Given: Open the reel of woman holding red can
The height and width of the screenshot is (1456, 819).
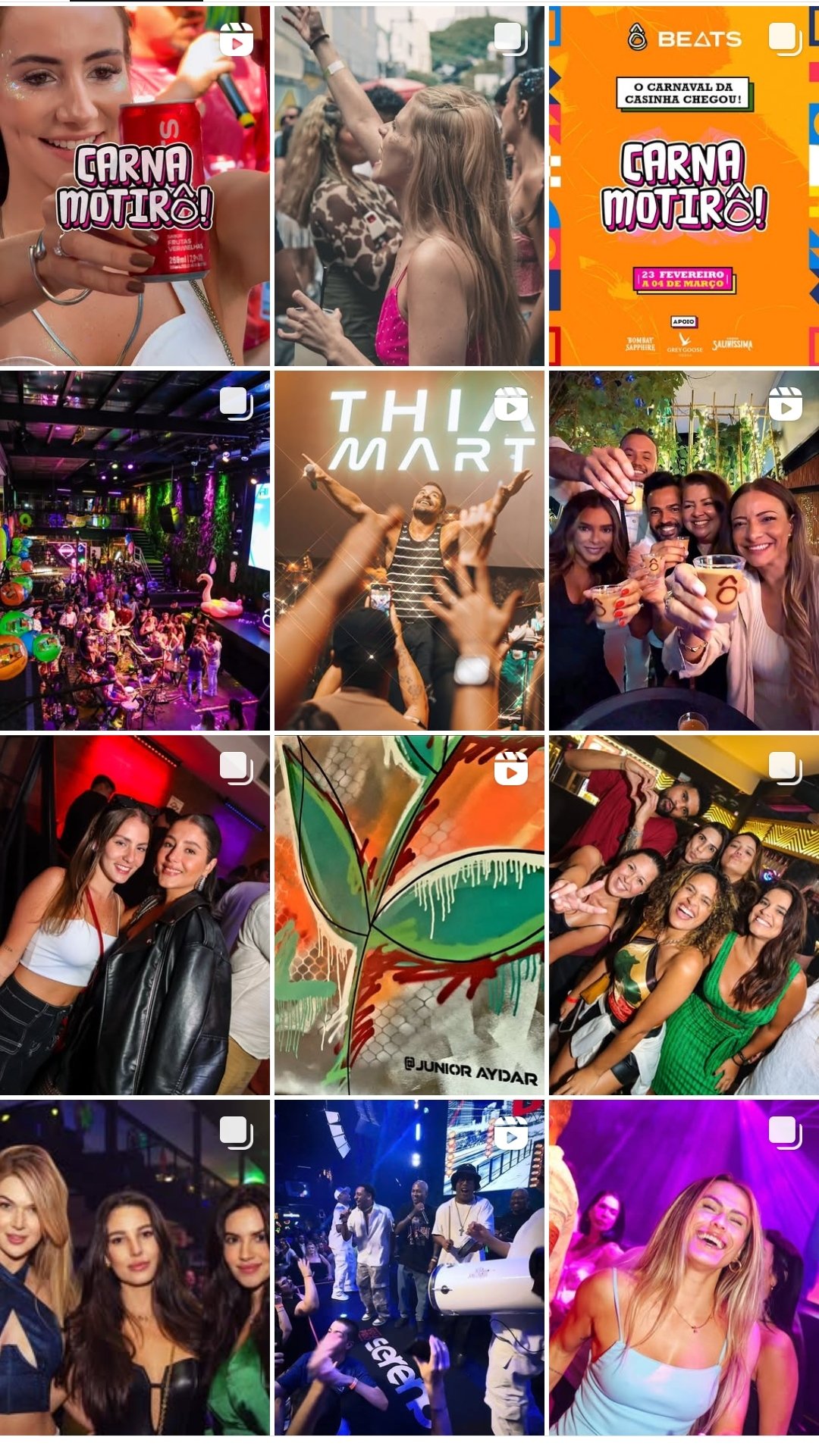Looking at the screenshot, I should 134,186.
